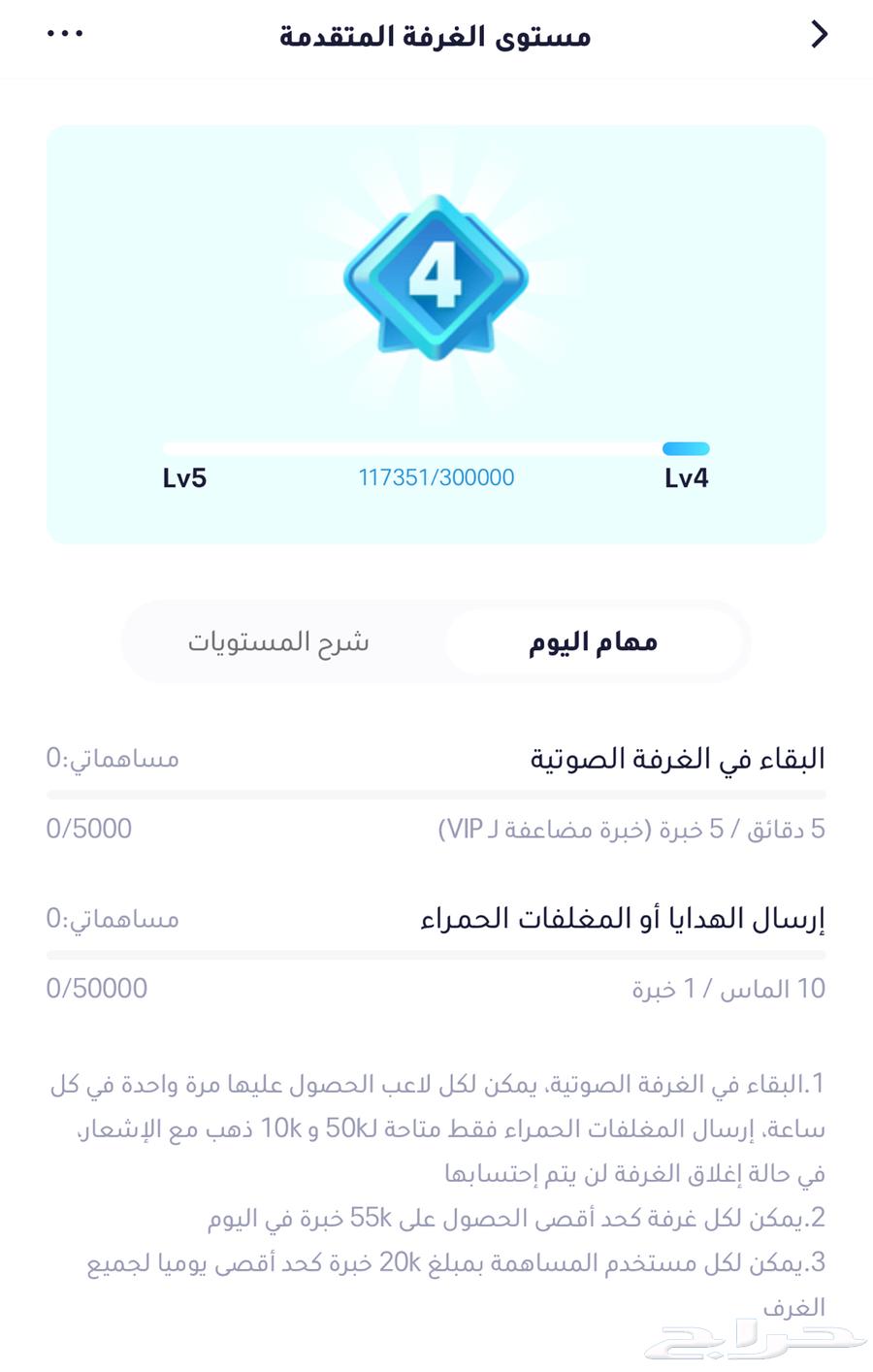The image size is (873, 1372).
Task: Click the 117351/300000 progress counter
Action: coord(436,477)
